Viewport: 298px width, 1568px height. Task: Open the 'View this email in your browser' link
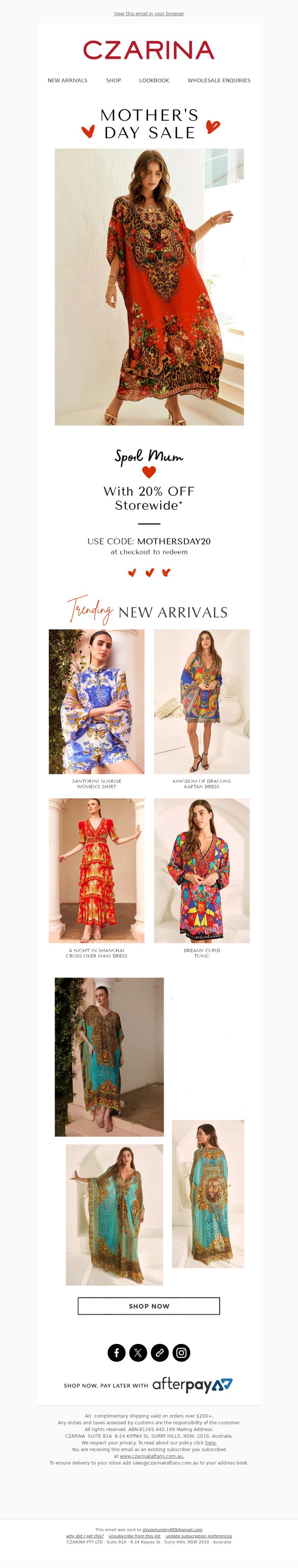149,13
